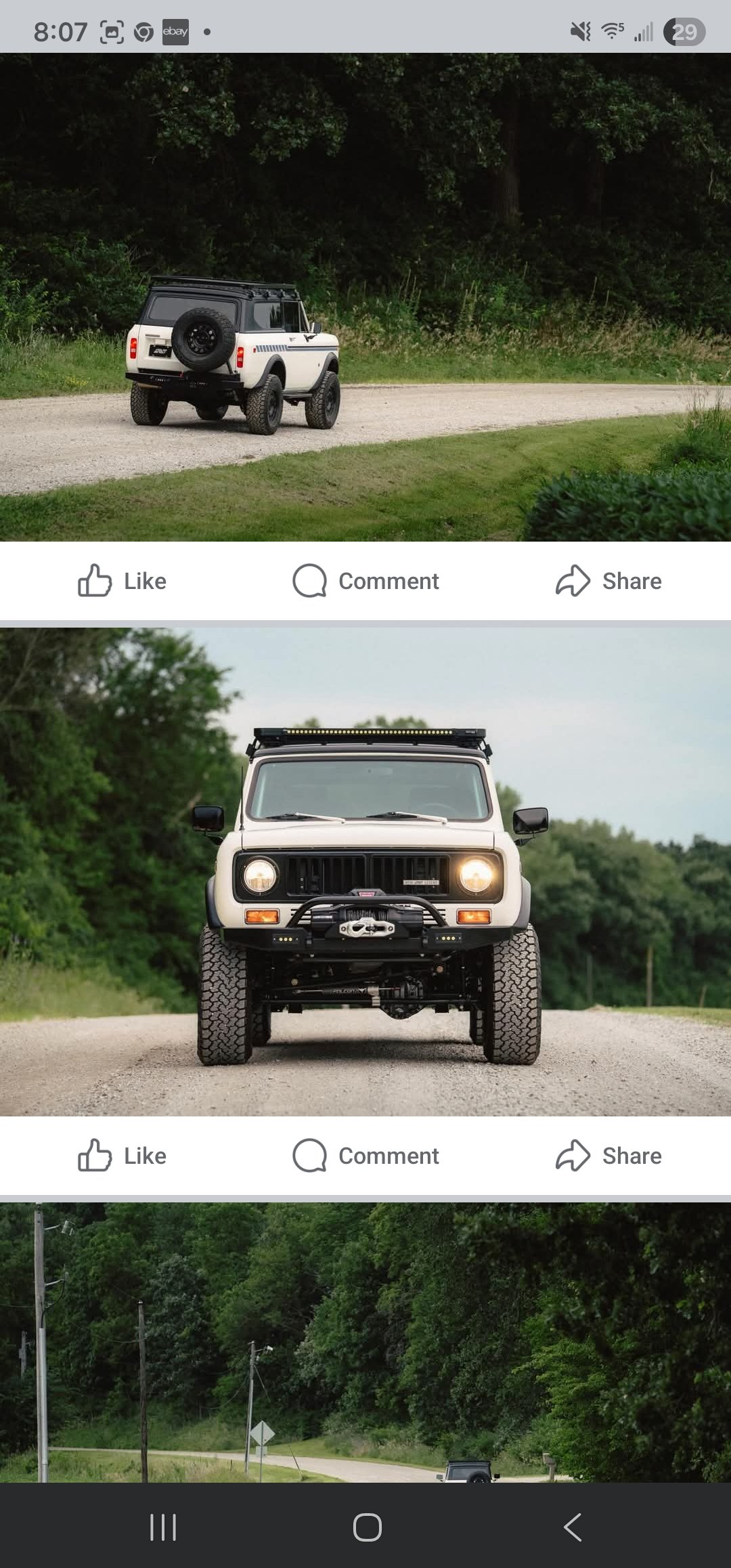Like the front-view truck photo
This screenshot has width=731, height=1568.
pos(122,1156)
